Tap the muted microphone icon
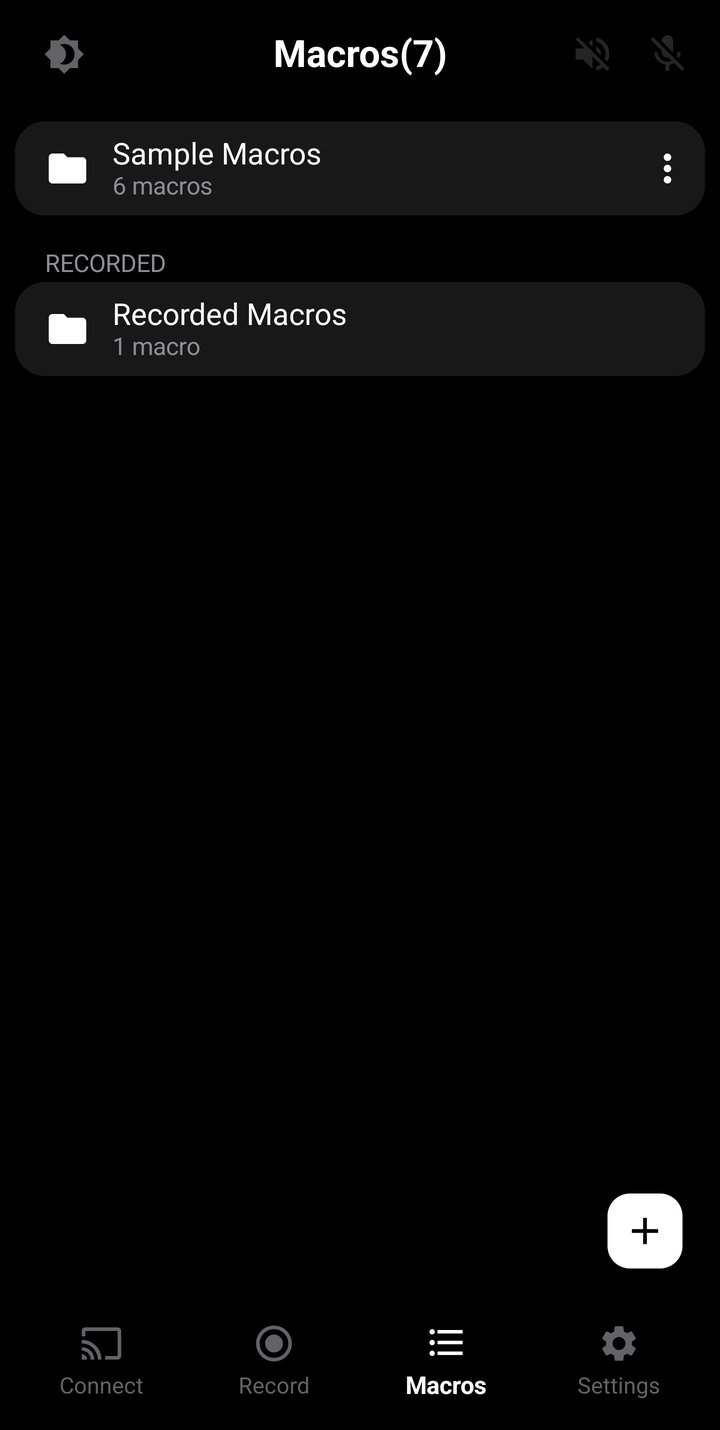Image resolution: width=720 pixels, height=1430 pixels. coord(668,54)
